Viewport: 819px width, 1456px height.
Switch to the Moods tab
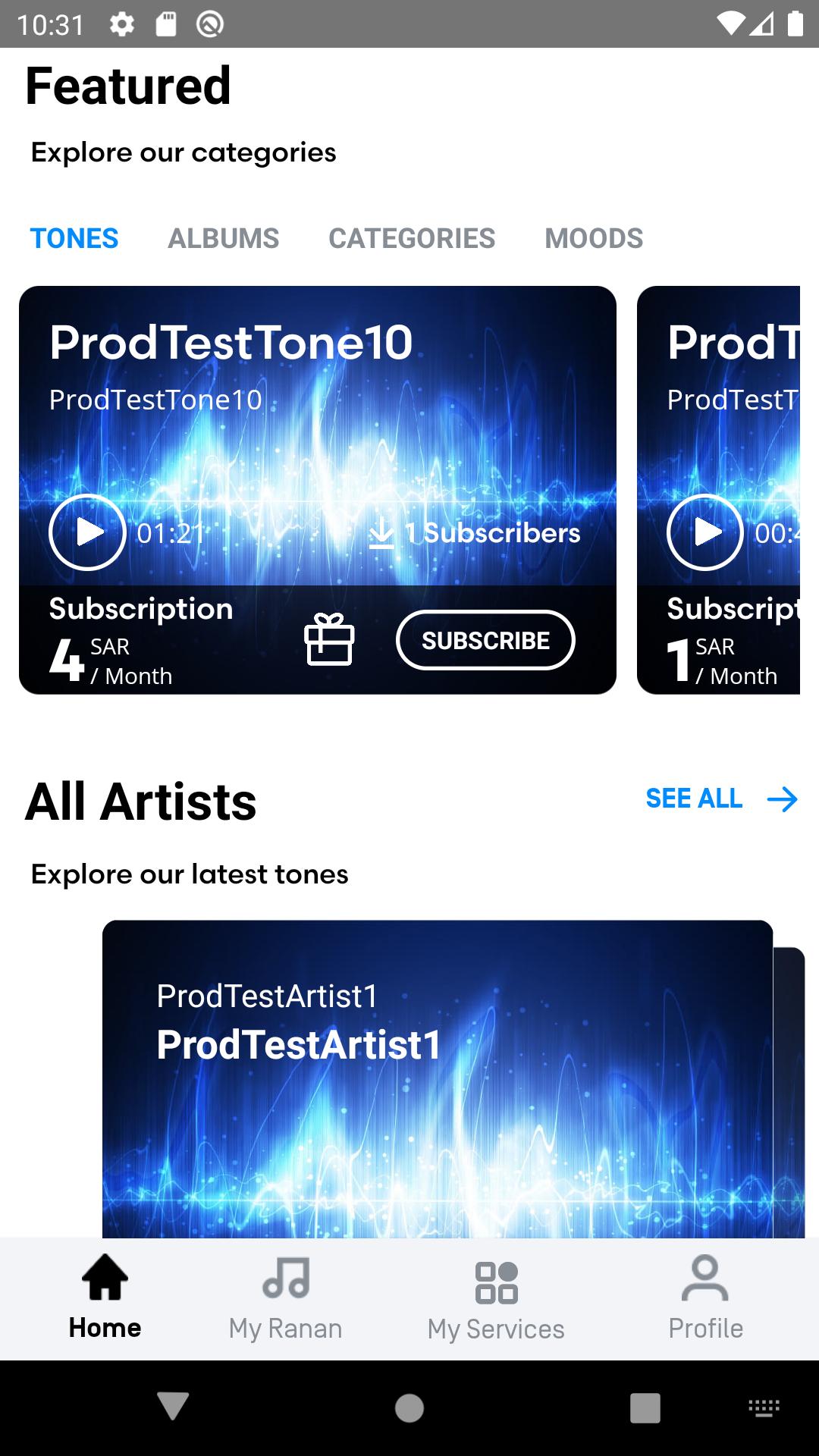coord(593,238)
